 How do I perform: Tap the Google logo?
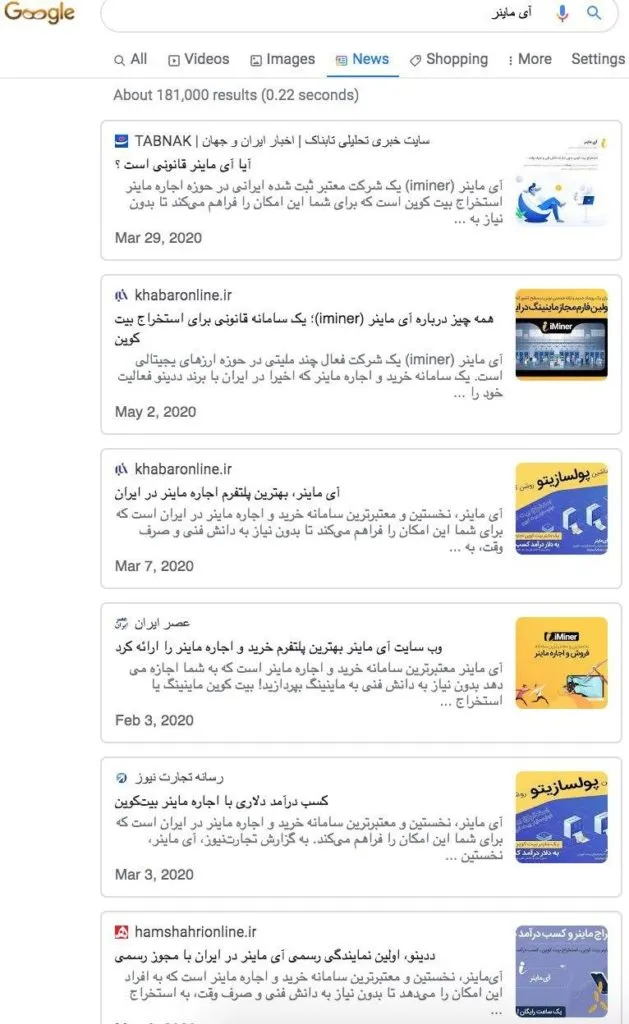39,13
